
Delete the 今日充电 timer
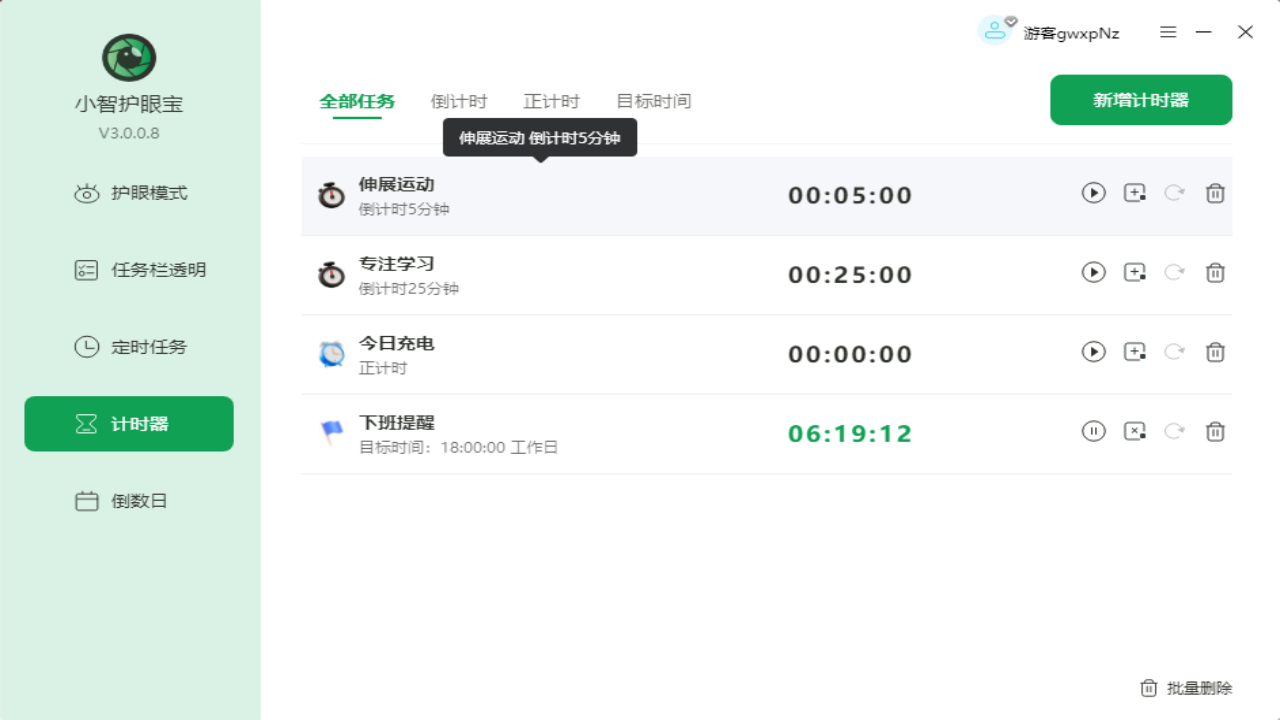tap(1215, 352)
